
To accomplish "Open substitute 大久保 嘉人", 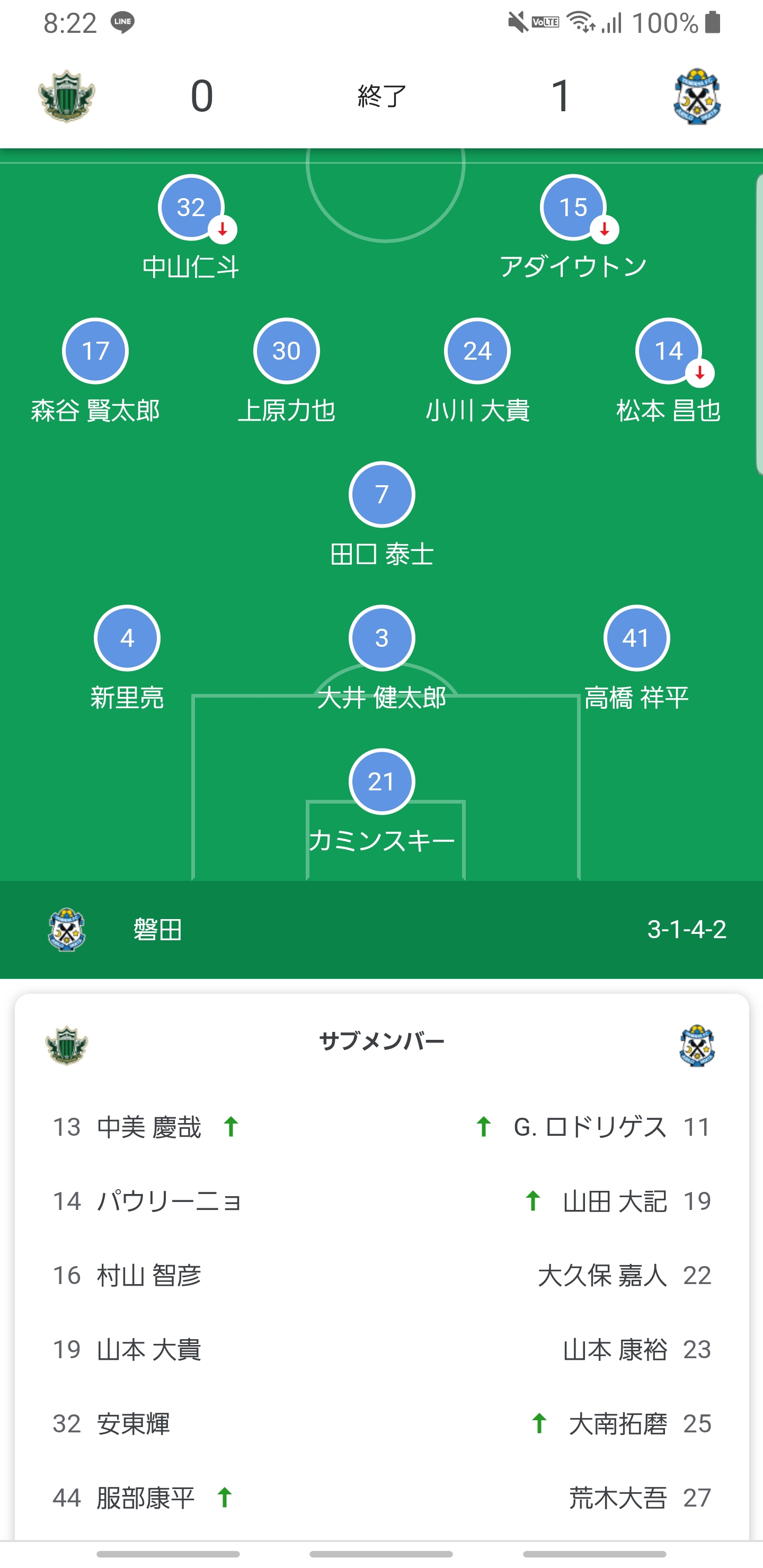I will (x=603, y=1276).
